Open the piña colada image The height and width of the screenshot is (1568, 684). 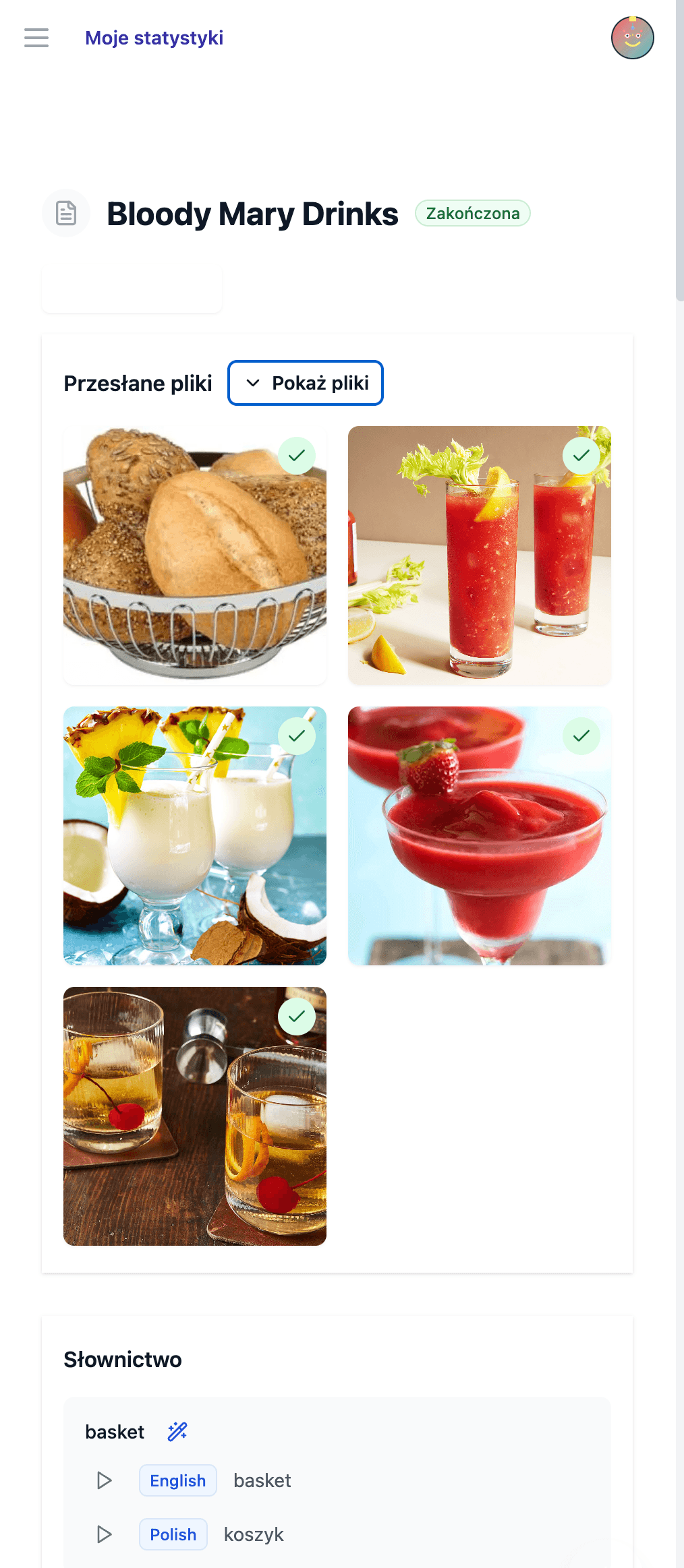[194, 836]
